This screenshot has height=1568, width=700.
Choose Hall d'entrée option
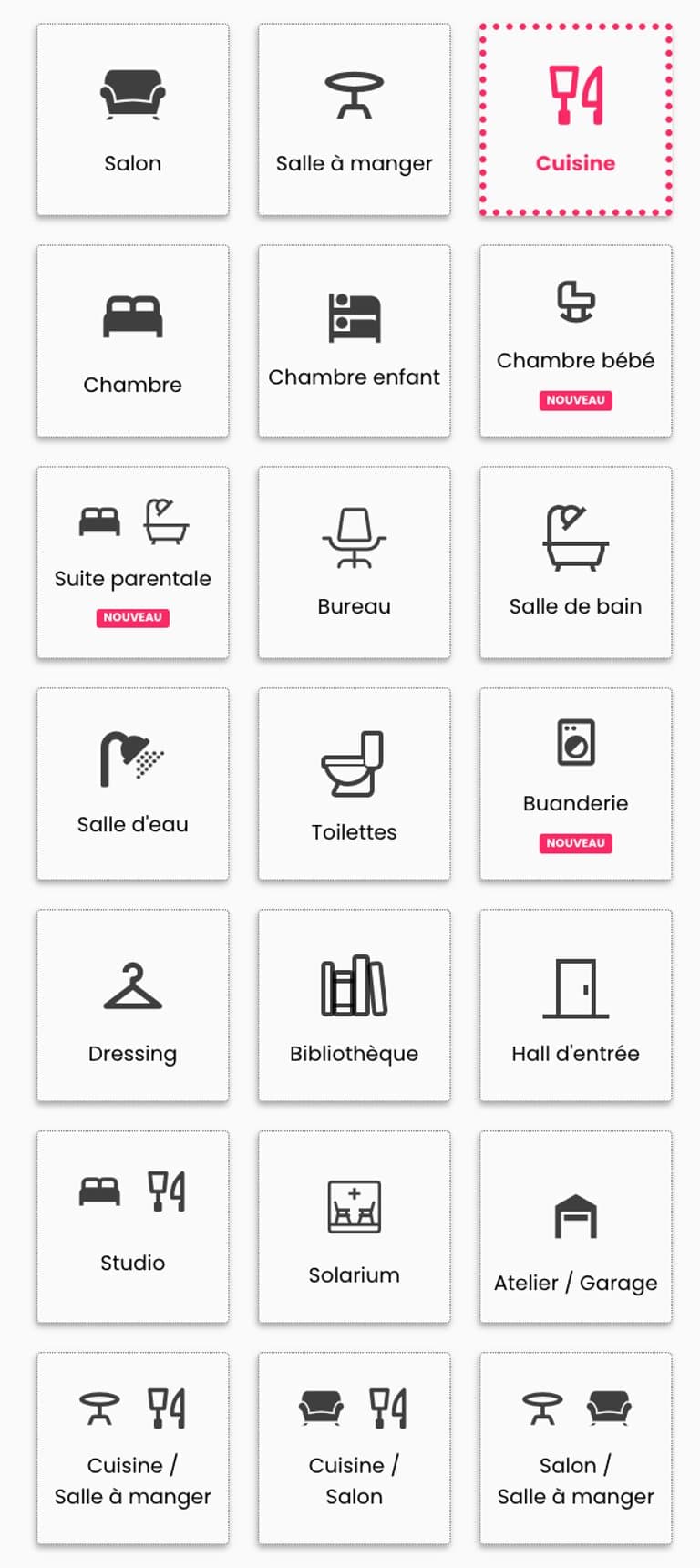point(575,1006)
